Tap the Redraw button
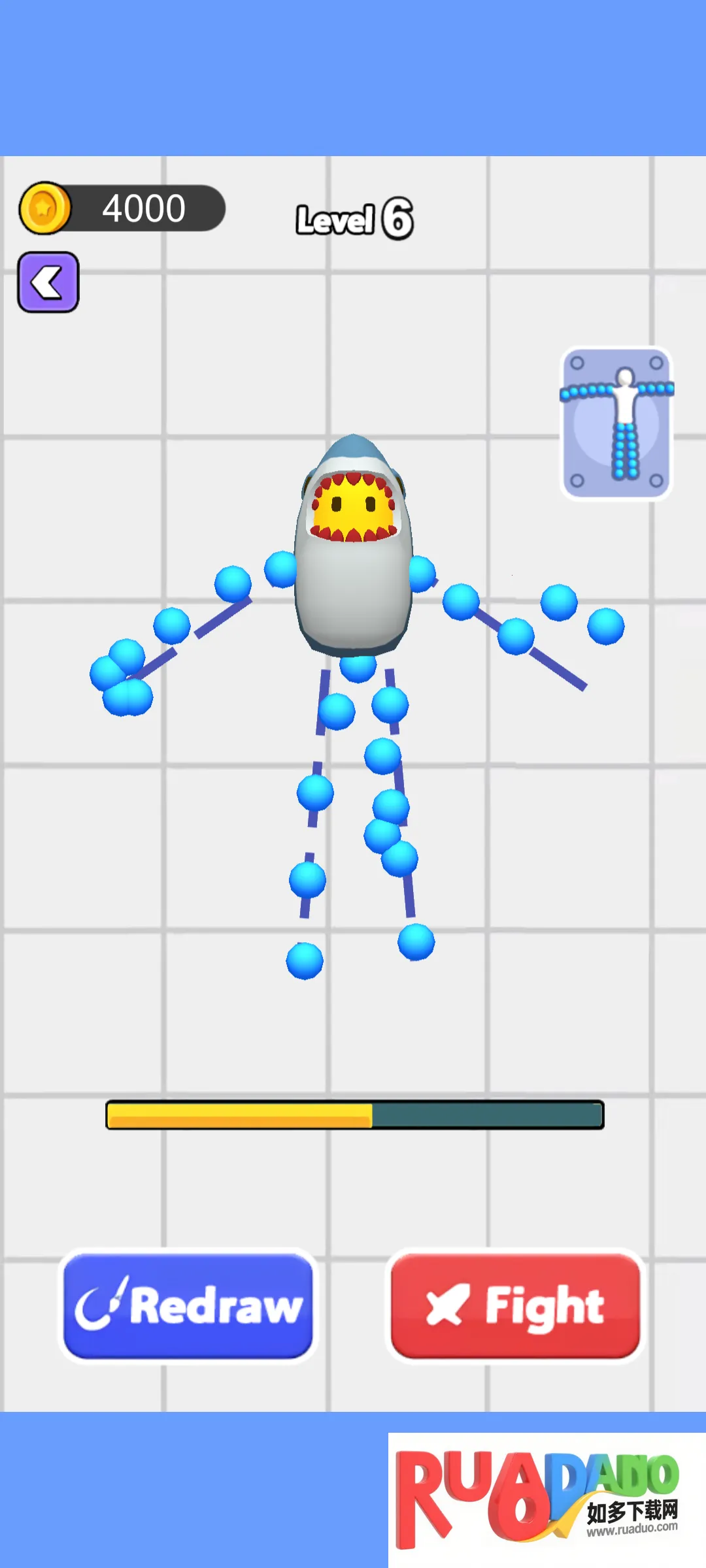Viewport: 706px width, 1568px height. pyautogui.click(x=188, y=1306)
